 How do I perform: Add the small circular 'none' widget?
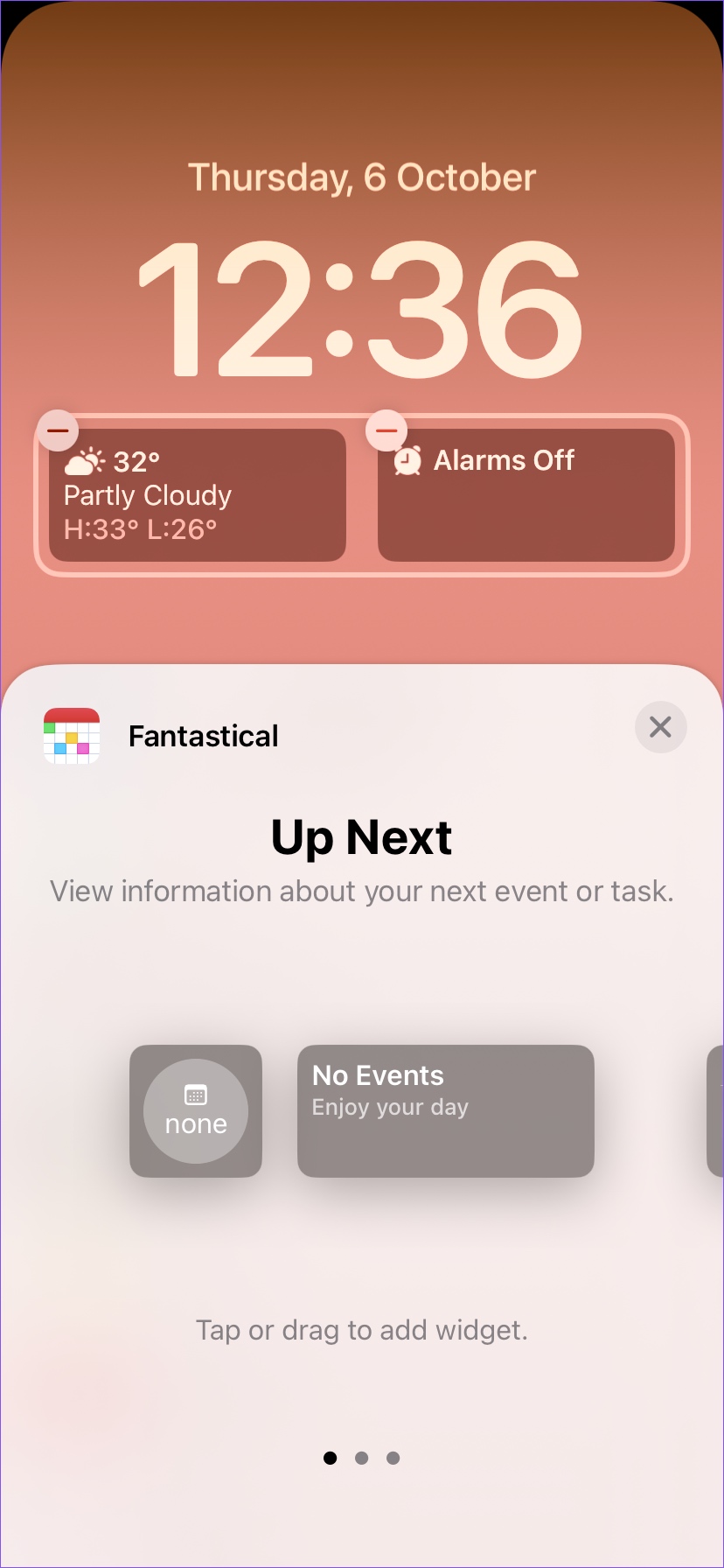coord(196,1110)
